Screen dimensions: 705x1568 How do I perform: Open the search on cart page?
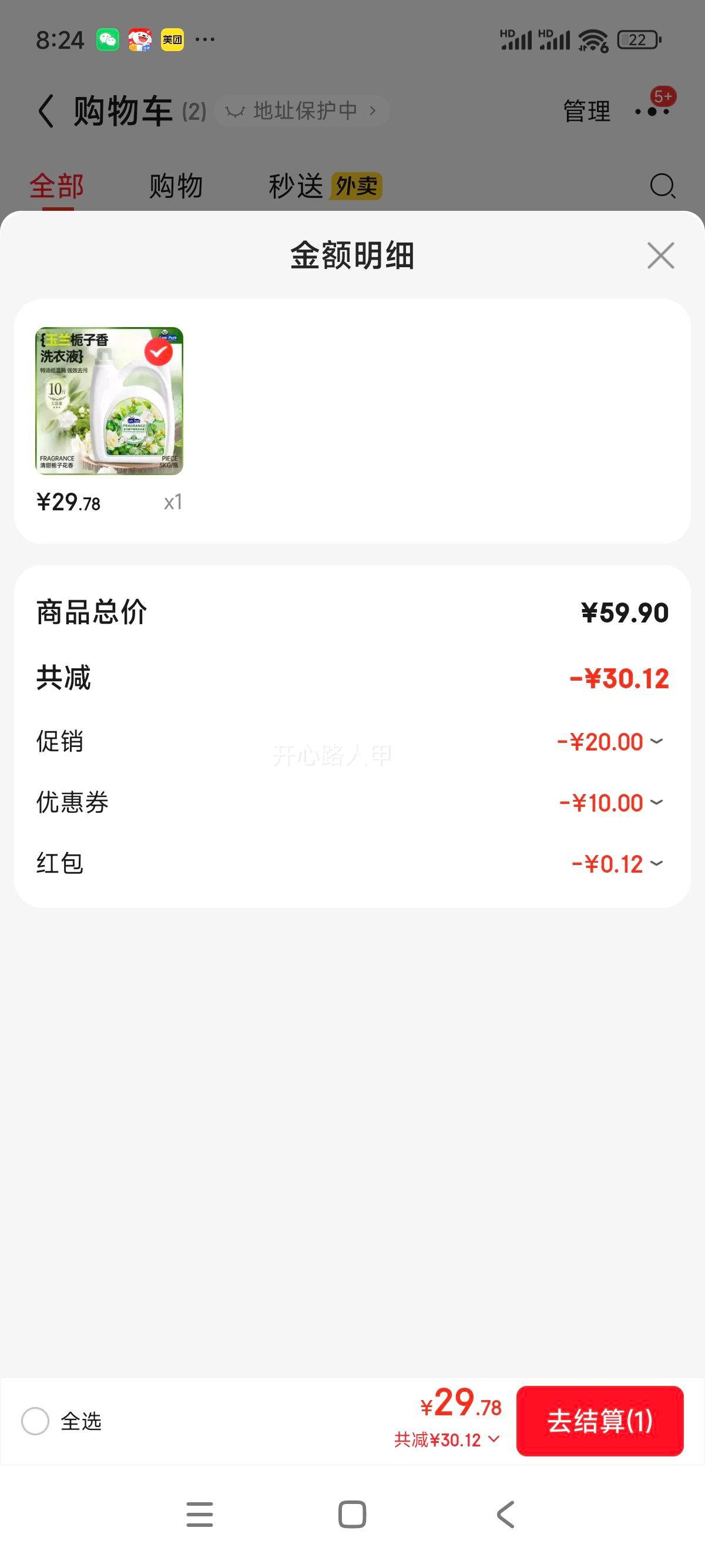click(x=662, y=186)
